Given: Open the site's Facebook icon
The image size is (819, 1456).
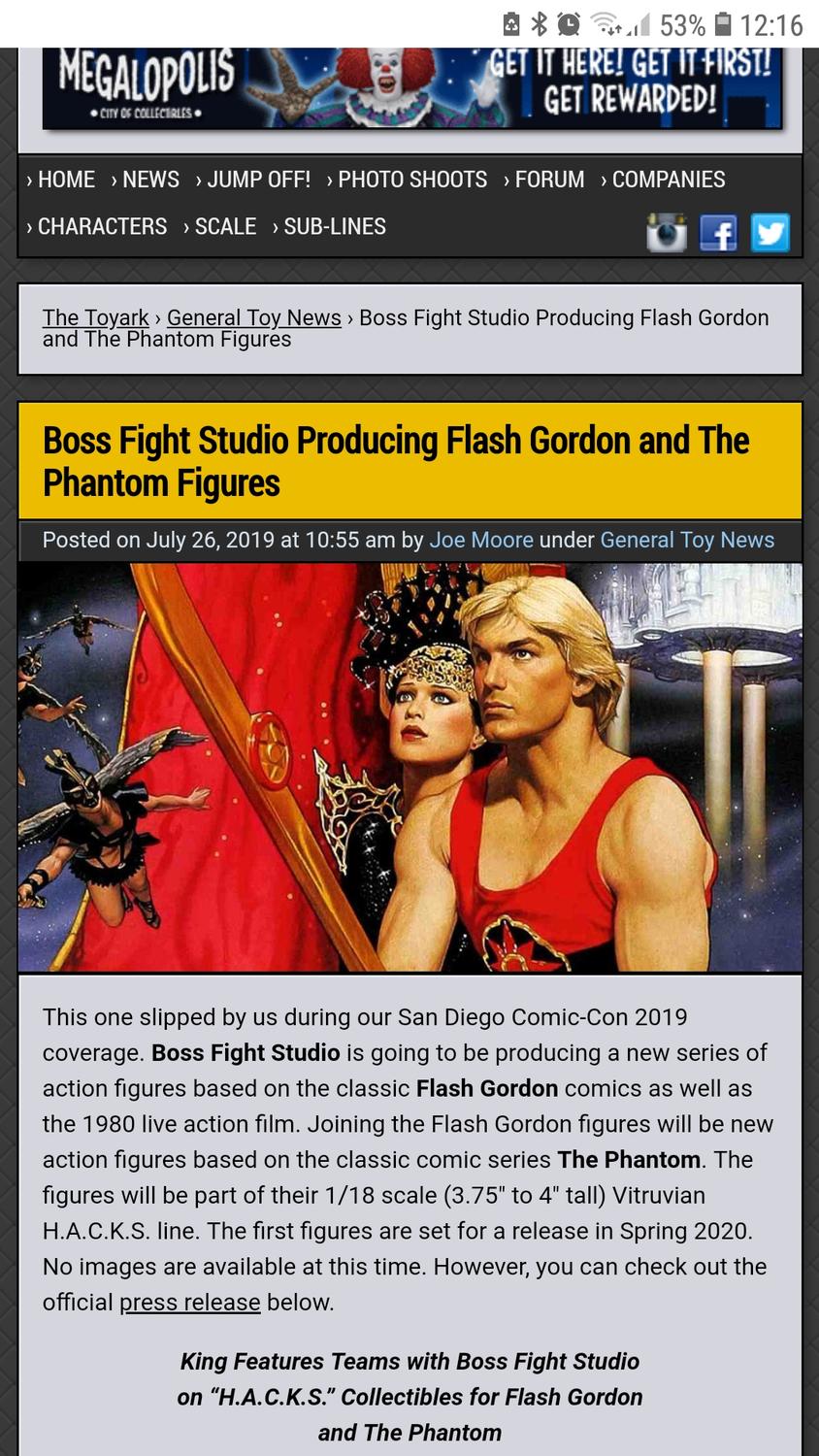Looking at the screenshot, I should pos(718,233).
